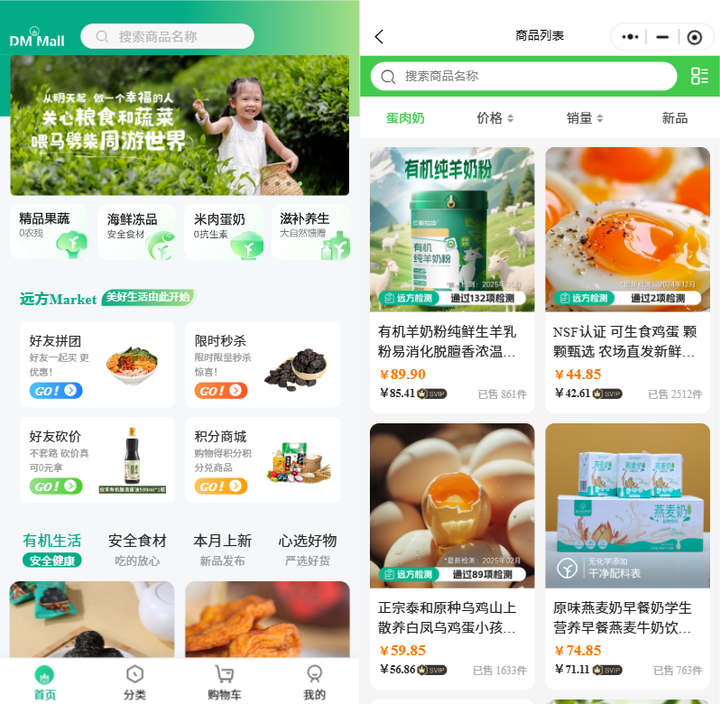Open the tea garden promotional banner

180,125
